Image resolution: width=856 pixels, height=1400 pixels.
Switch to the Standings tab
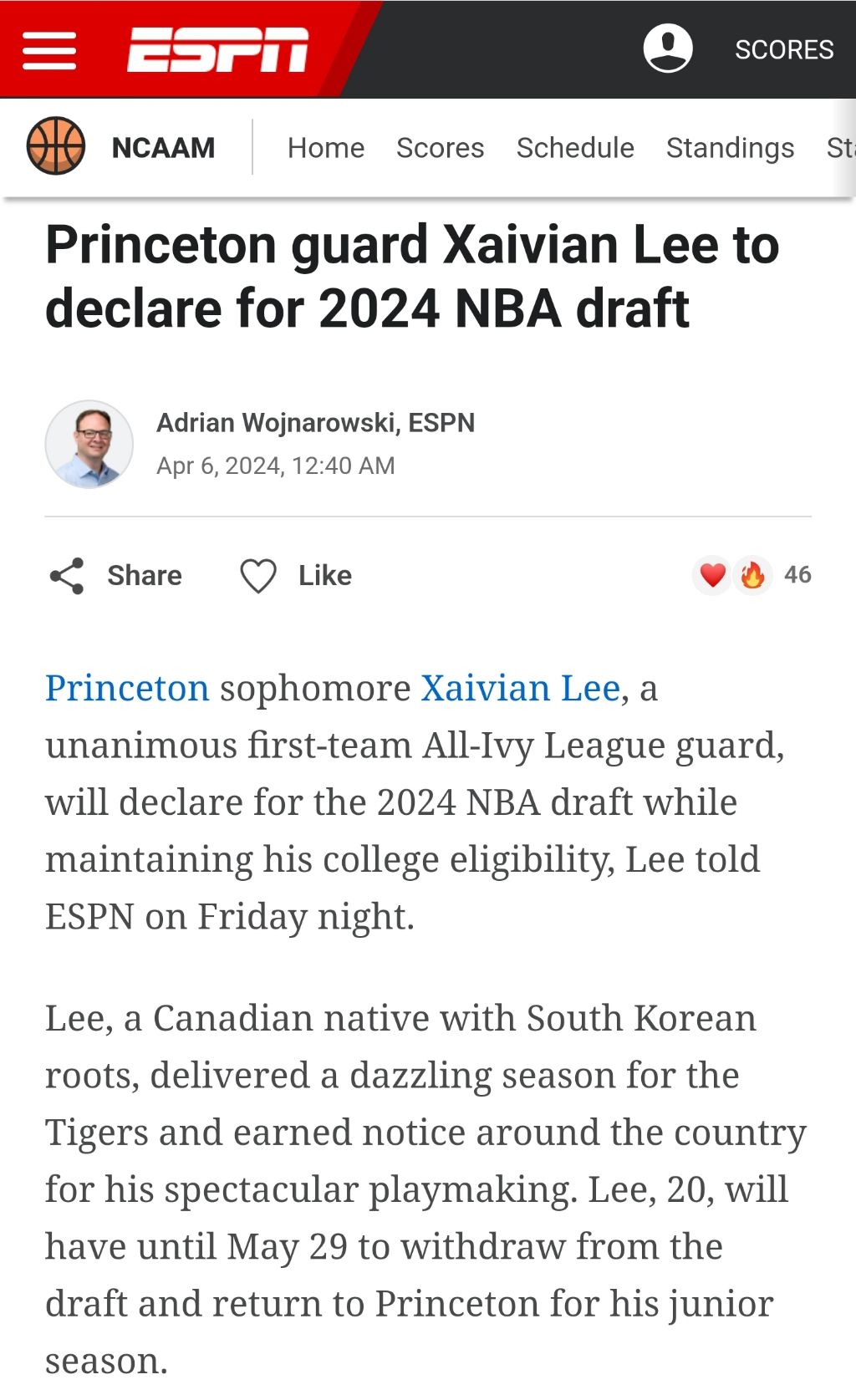tap(730, 148)
